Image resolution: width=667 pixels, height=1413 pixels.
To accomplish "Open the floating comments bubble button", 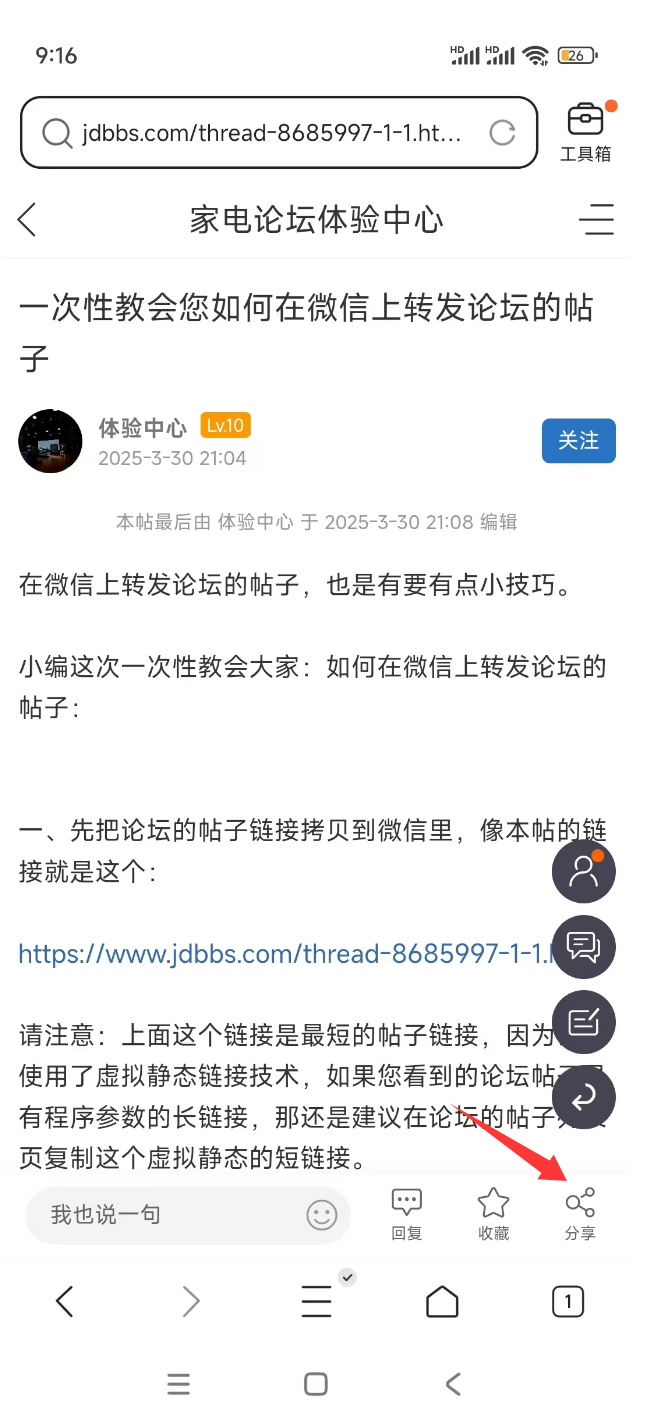I will tap(584, 947).
